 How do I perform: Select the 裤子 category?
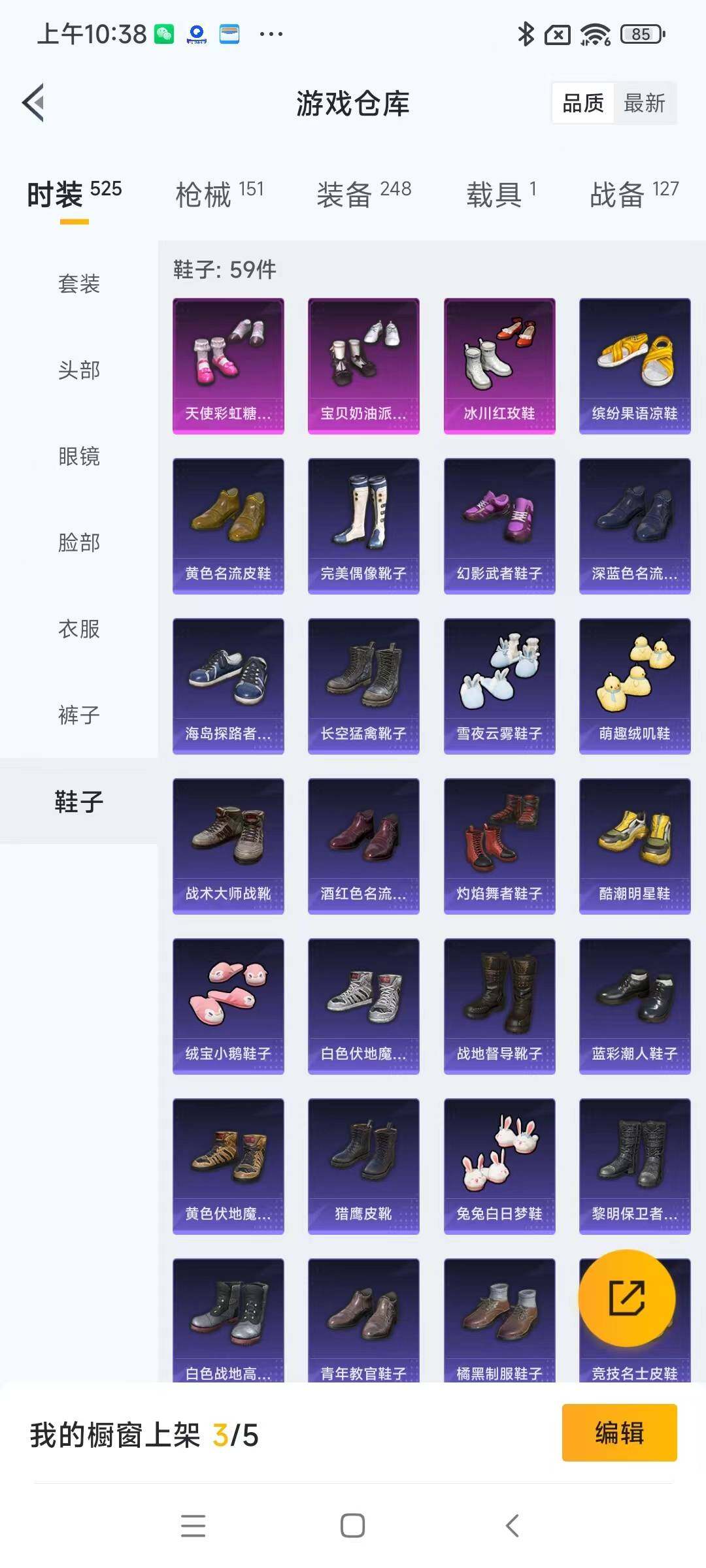tap(79, 715)
